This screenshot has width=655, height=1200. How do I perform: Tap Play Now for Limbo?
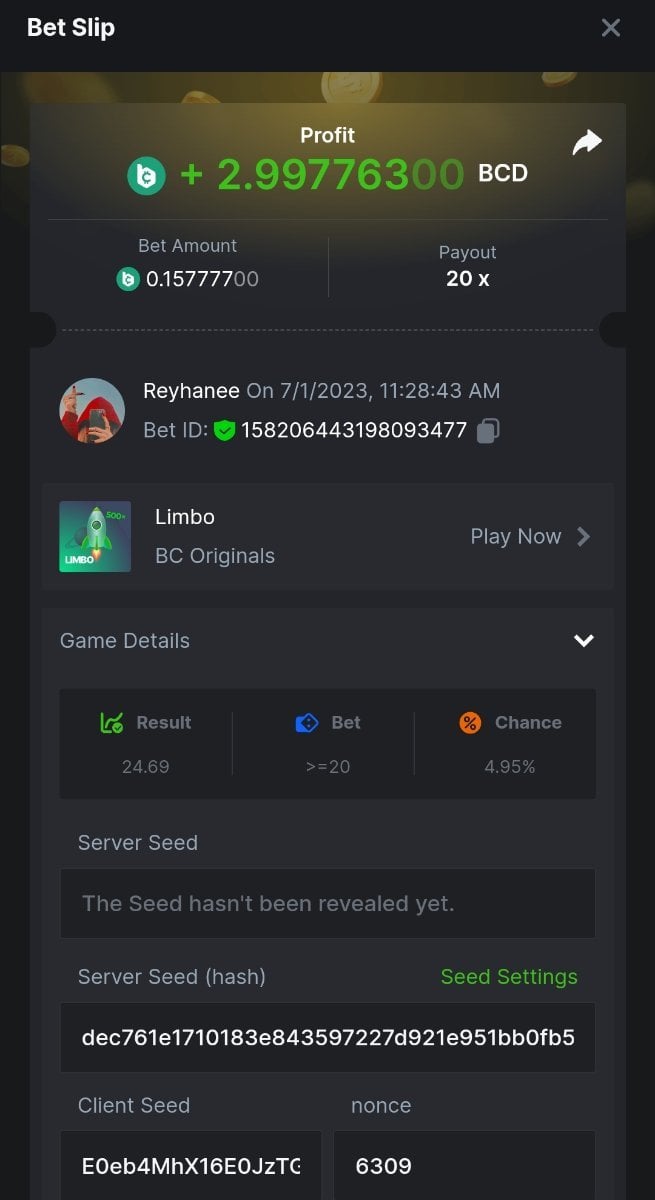pos(530,537)
